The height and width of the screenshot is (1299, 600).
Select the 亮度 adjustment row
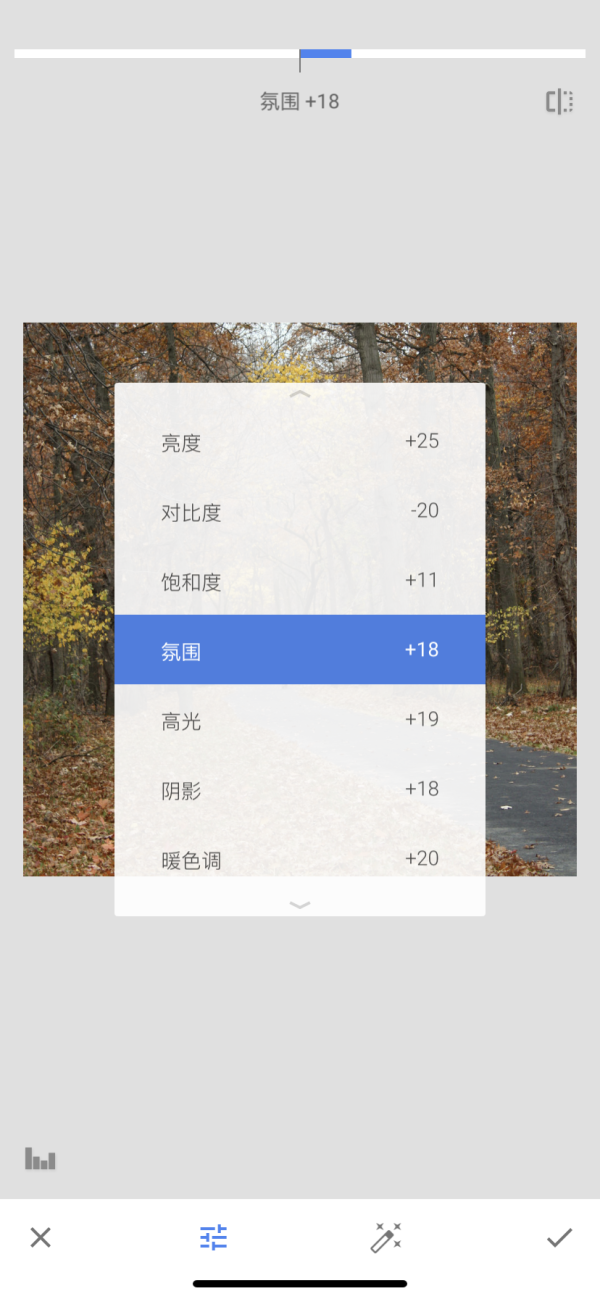299,442
